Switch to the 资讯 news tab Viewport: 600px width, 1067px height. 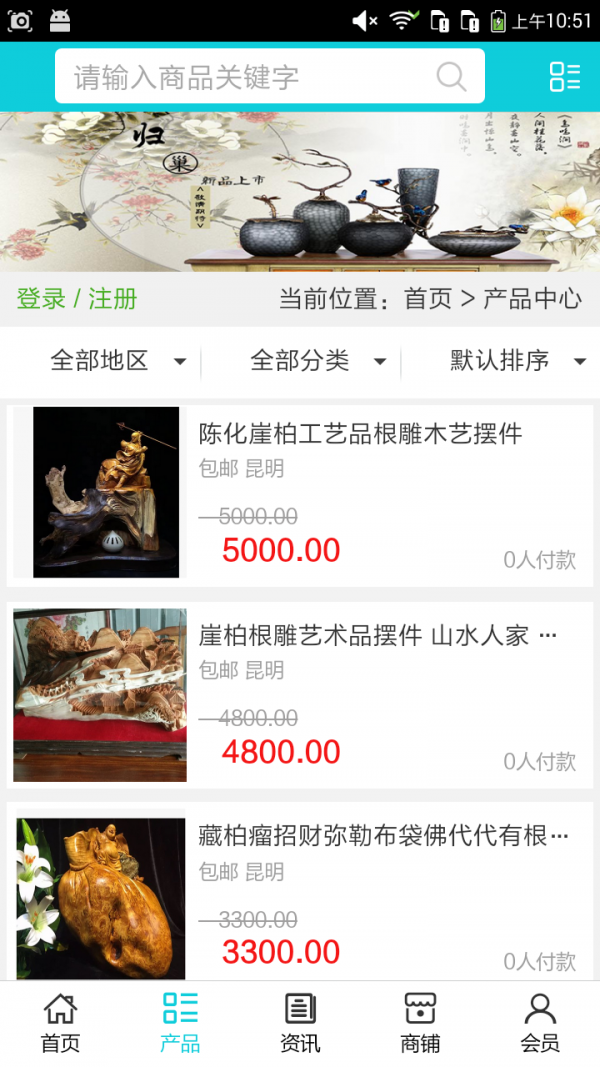point(300,1023)
